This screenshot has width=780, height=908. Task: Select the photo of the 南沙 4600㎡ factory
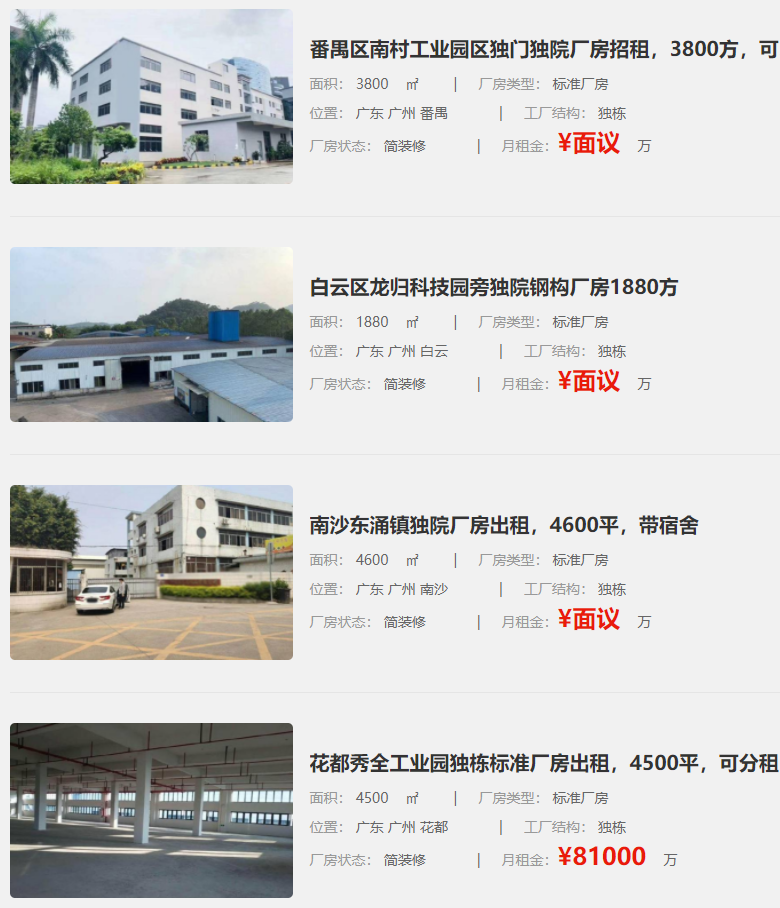(x=151, y=573)
